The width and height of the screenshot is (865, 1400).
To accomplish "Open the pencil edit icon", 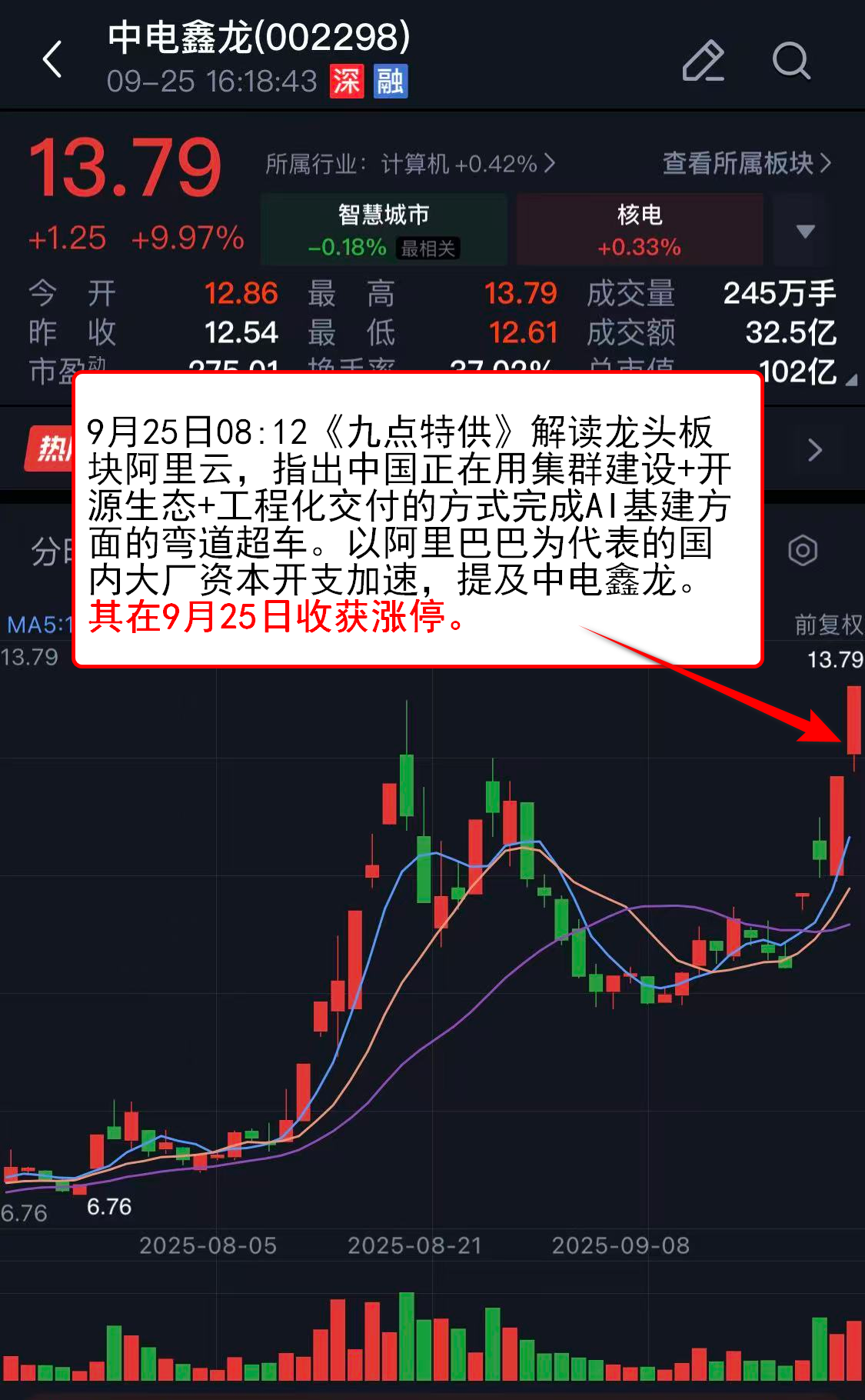I will [x=703, y=61].
